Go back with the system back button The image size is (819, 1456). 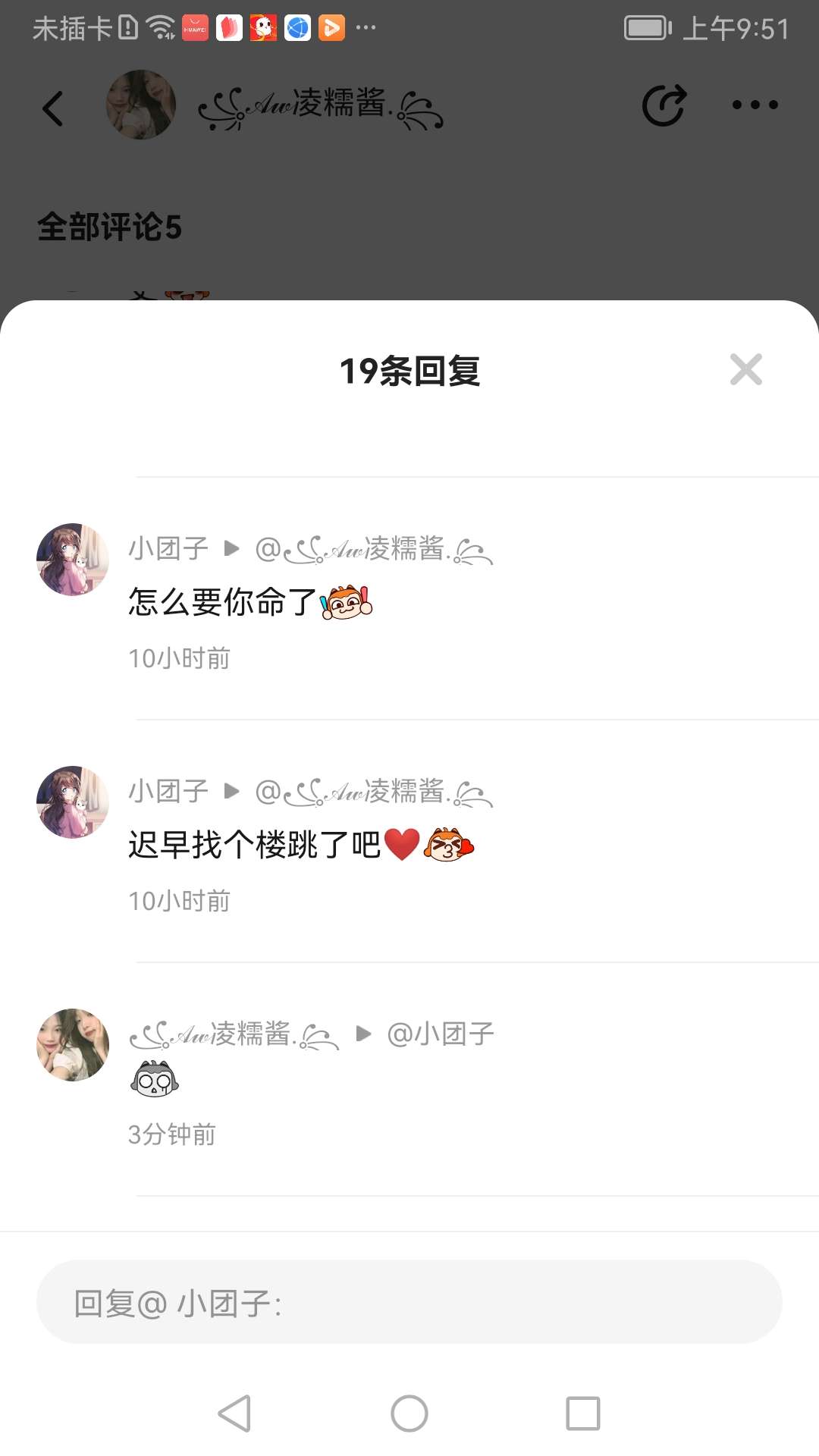[234, 1414]
